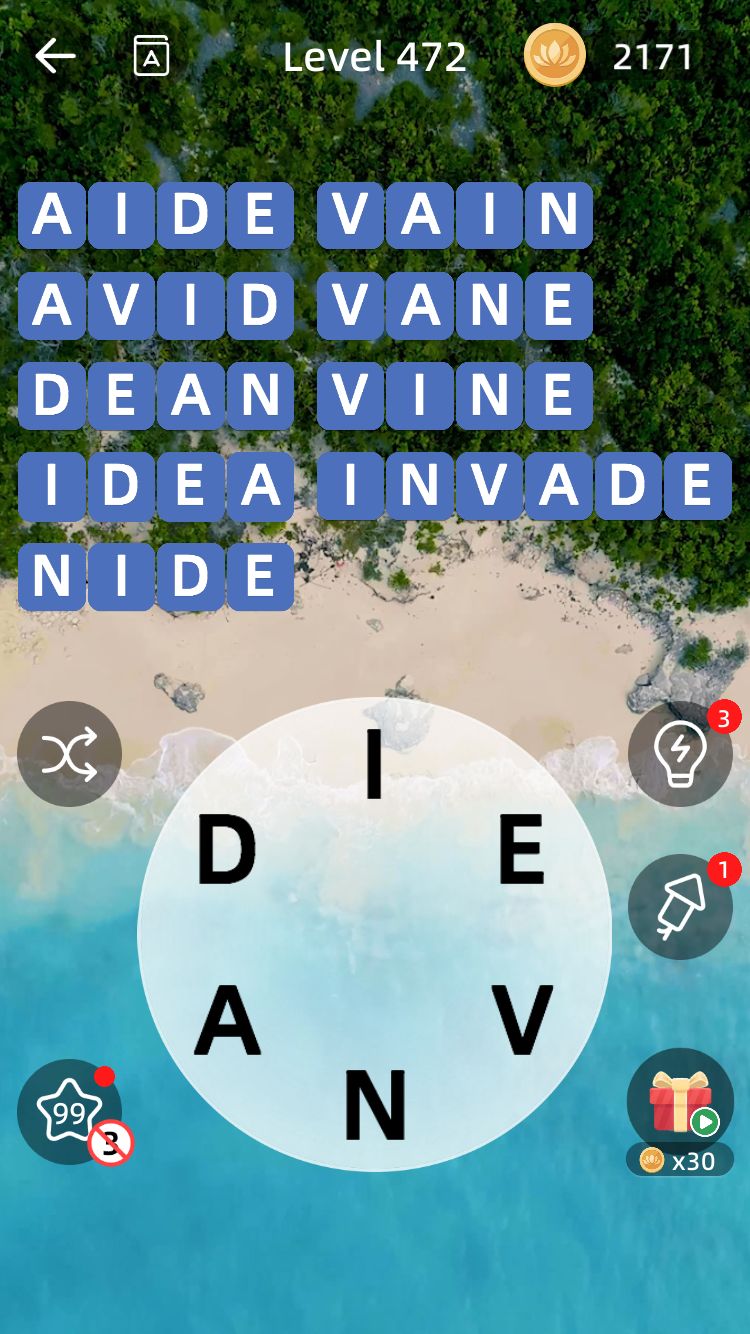
Task: Use the rocket power-up
Action: click(680, 907)
